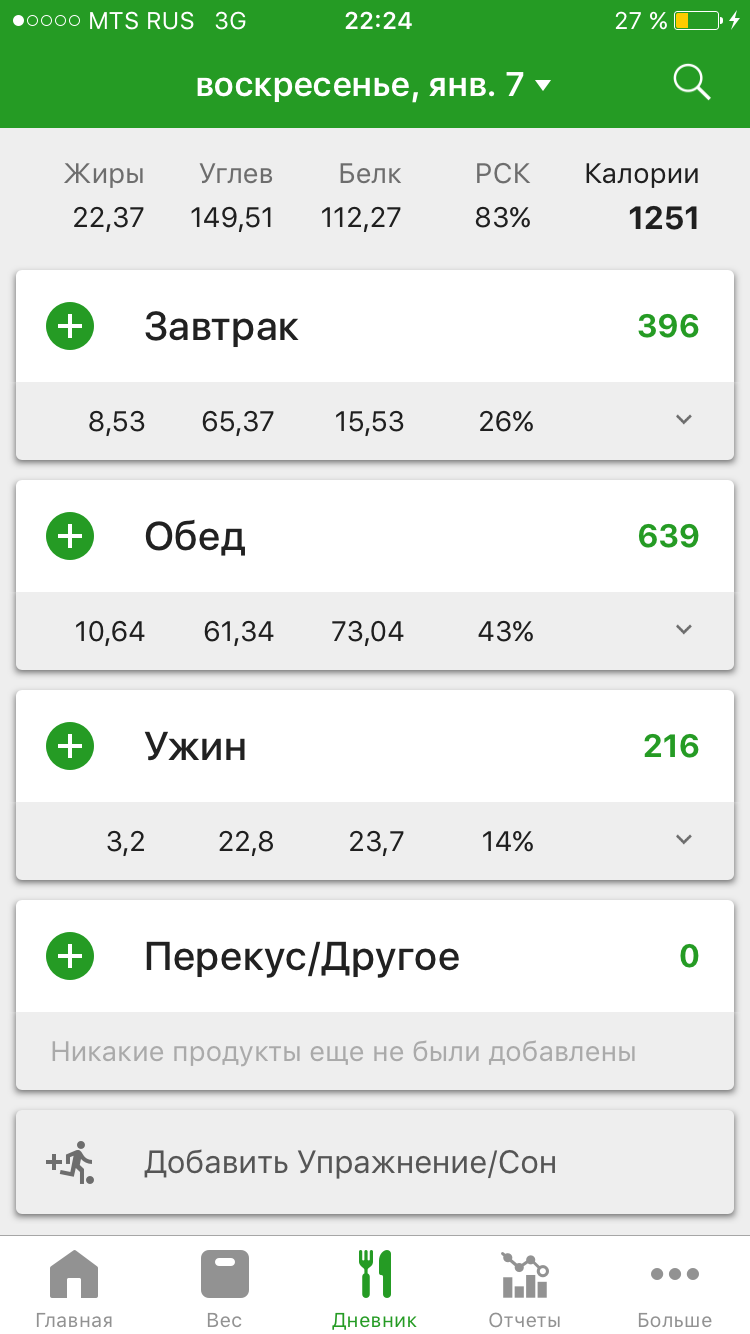Select the Дневник fork-and-knife icon
This screenshot has width=750, height=1334.
click(x=375, y=1274)
